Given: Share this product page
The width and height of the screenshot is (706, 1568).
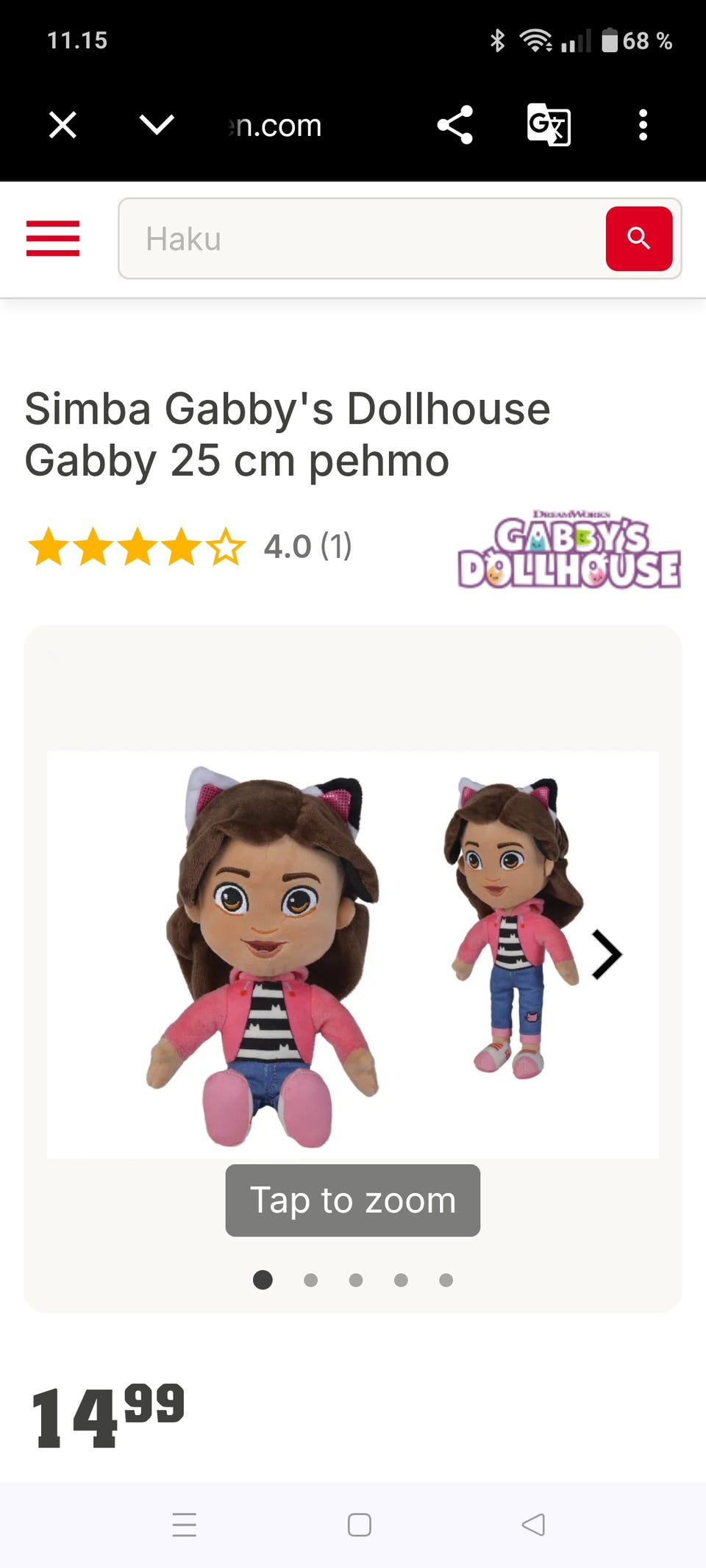Looking at the screenshot, I should click(x=455, y=125).
